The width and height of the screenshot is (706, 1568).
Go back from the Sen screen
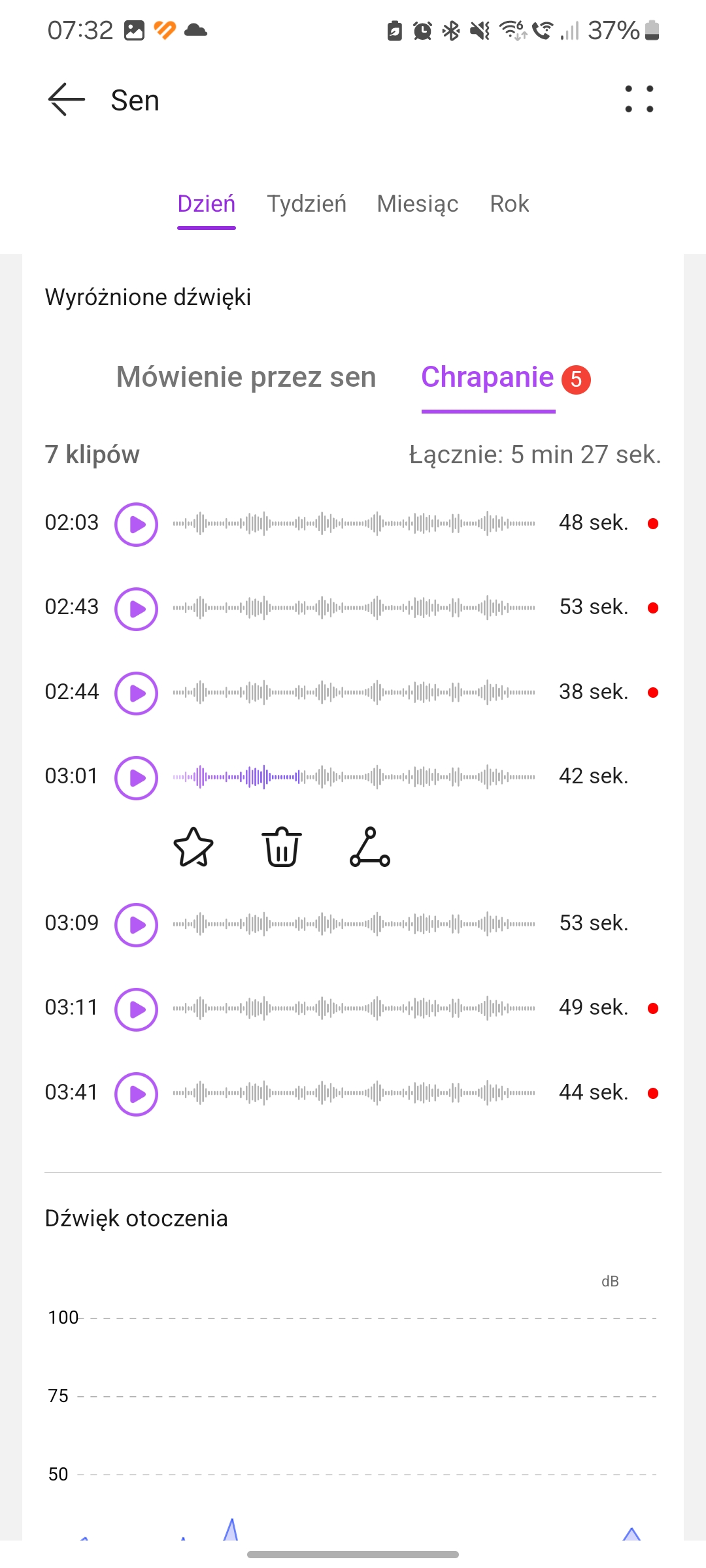click(x=67, y=99)
